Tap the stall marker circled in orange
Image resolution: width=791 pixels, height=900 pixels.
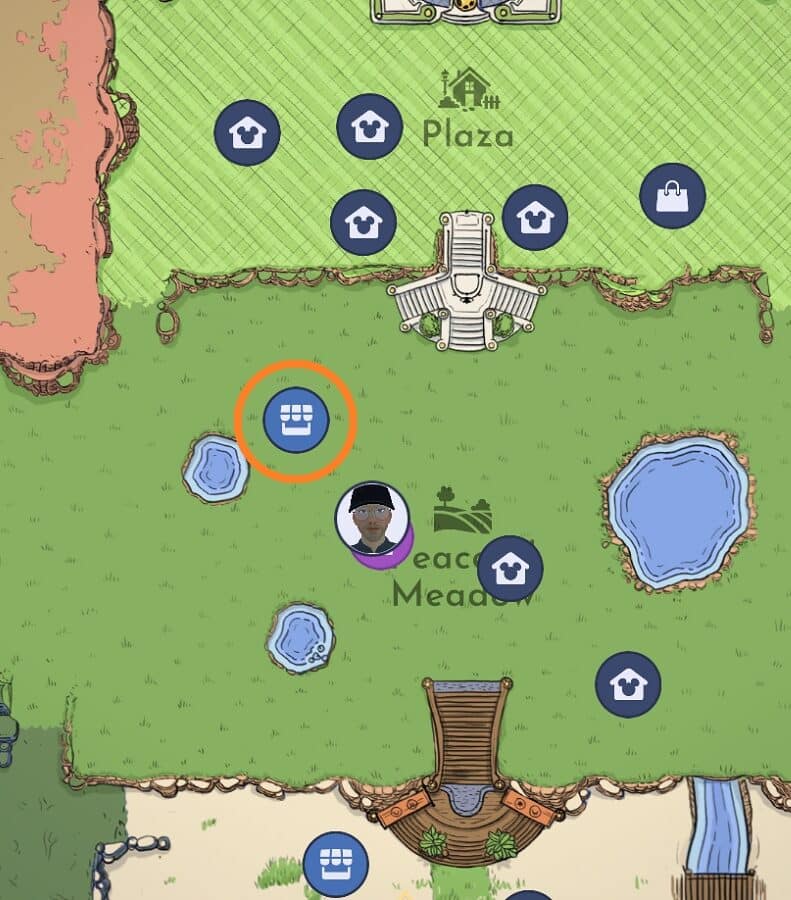296,421
